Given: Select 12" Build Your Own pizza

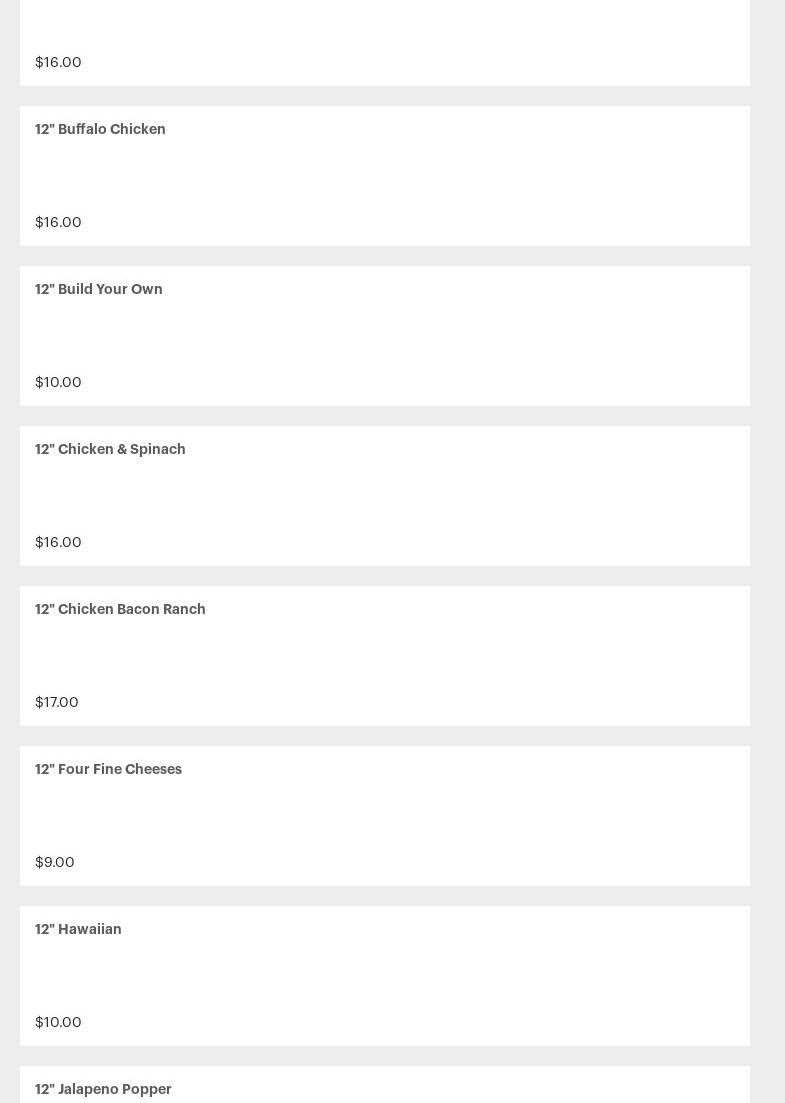Looking at the screenshot, I should click(x=384, y=336).
